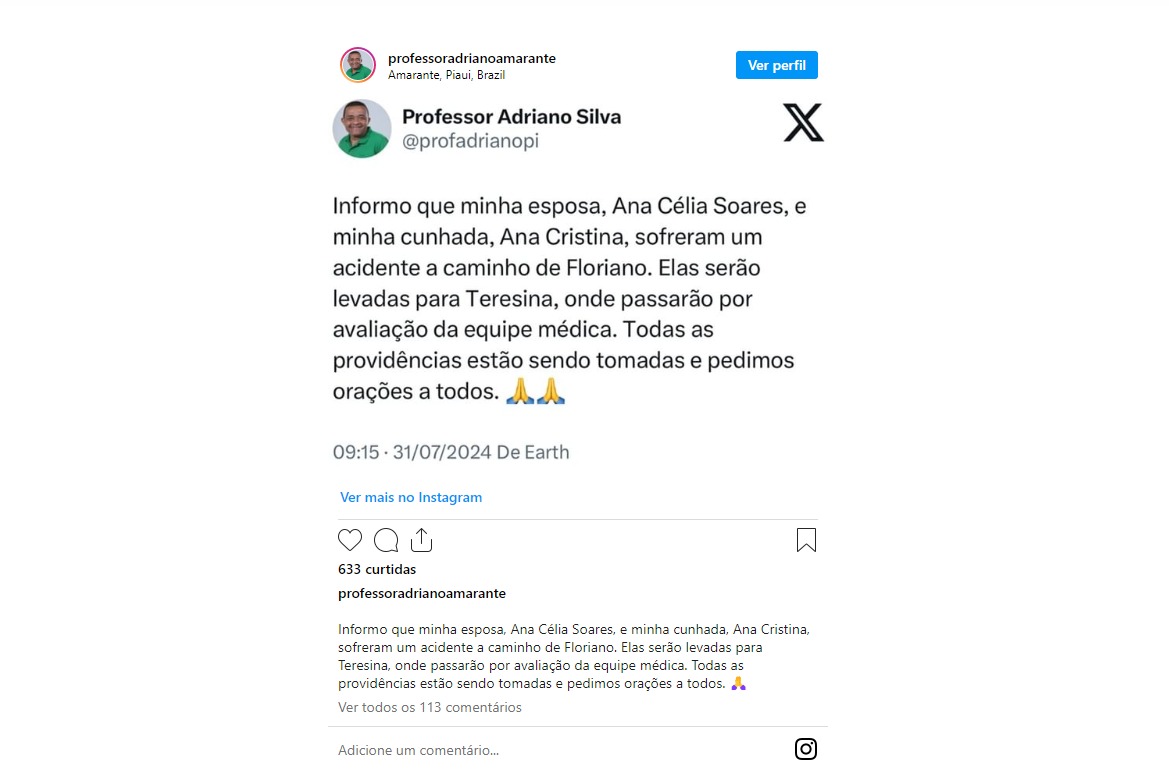This screenshot has width=1169, height=783.
Task: Open Ver mais no Instagram link
Action: click(x=411, y=497)
